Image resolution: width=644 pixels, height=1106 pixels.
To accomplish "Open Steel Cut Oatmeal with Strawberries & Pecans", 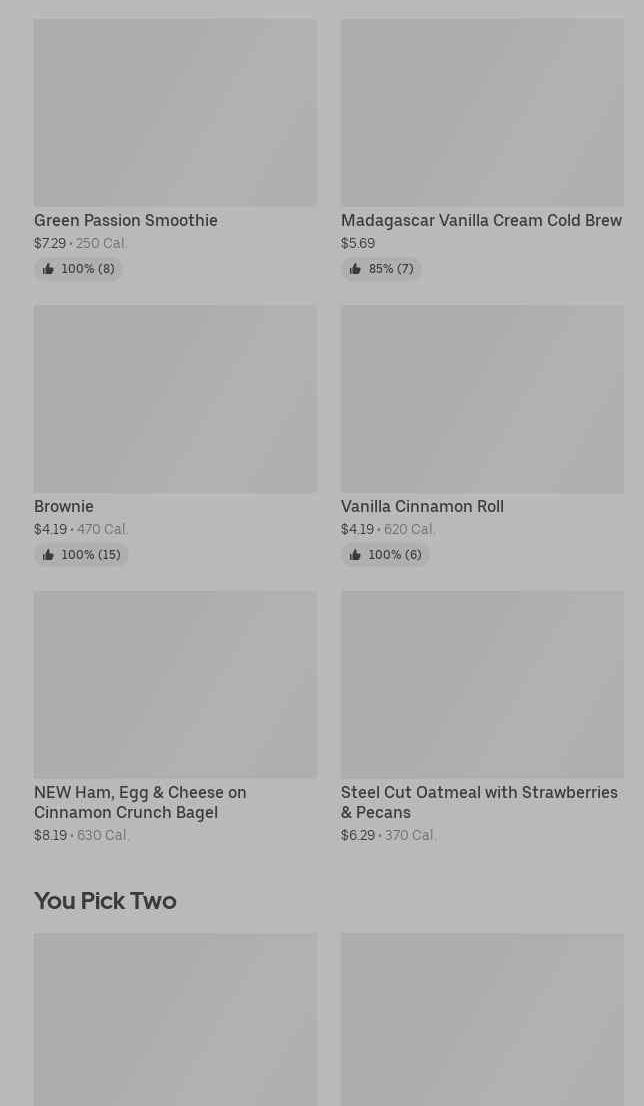I will (482, 685).
